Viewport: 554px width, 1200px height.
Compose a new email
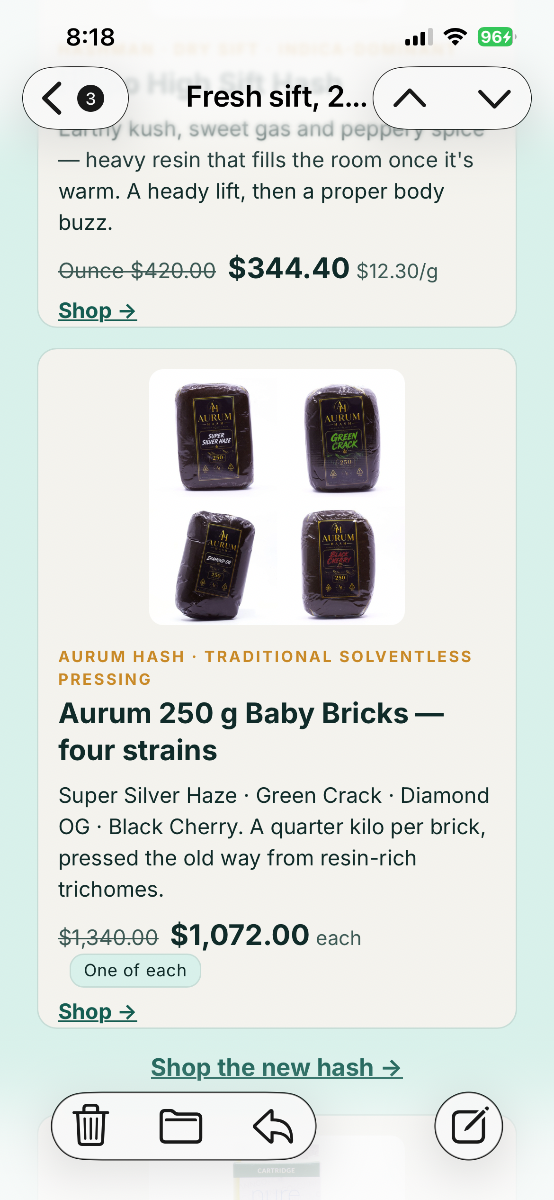pyautogui.click(x=468, y=1126)
